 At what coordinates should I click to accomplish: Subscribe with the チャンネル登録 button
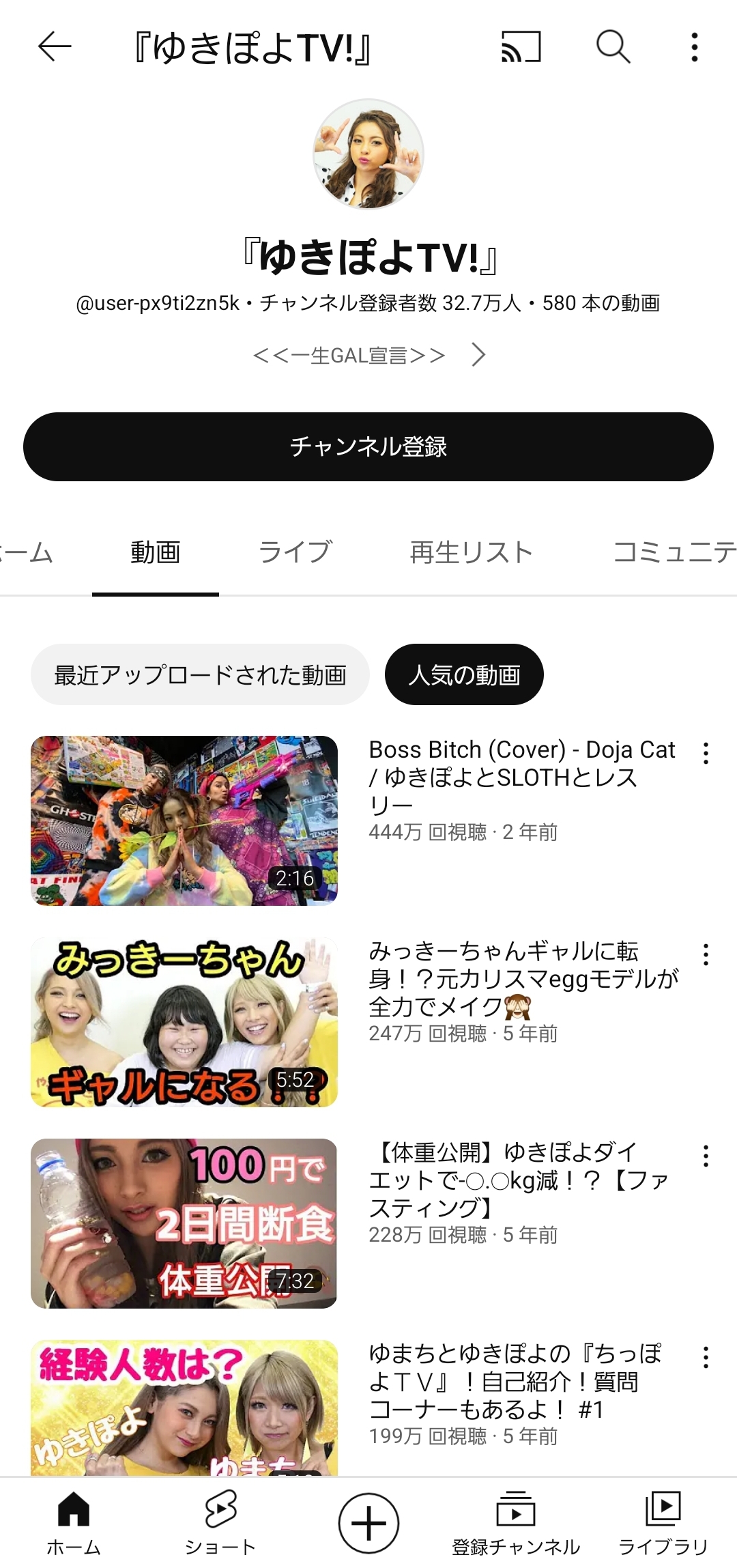coord(369,446)
